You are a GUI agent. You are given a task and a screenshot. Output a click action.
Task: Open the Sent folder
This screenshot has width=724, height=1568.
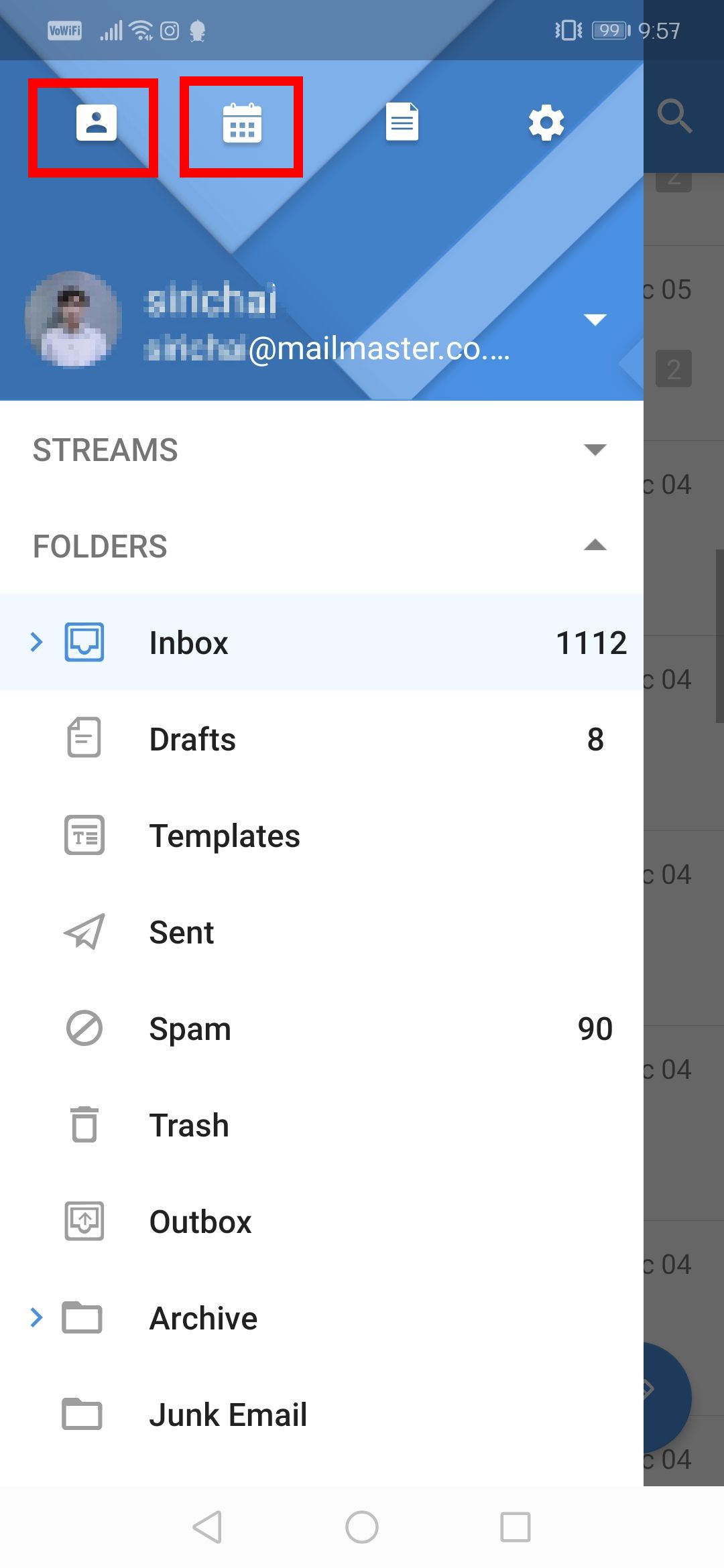click(x=181, y=932)
